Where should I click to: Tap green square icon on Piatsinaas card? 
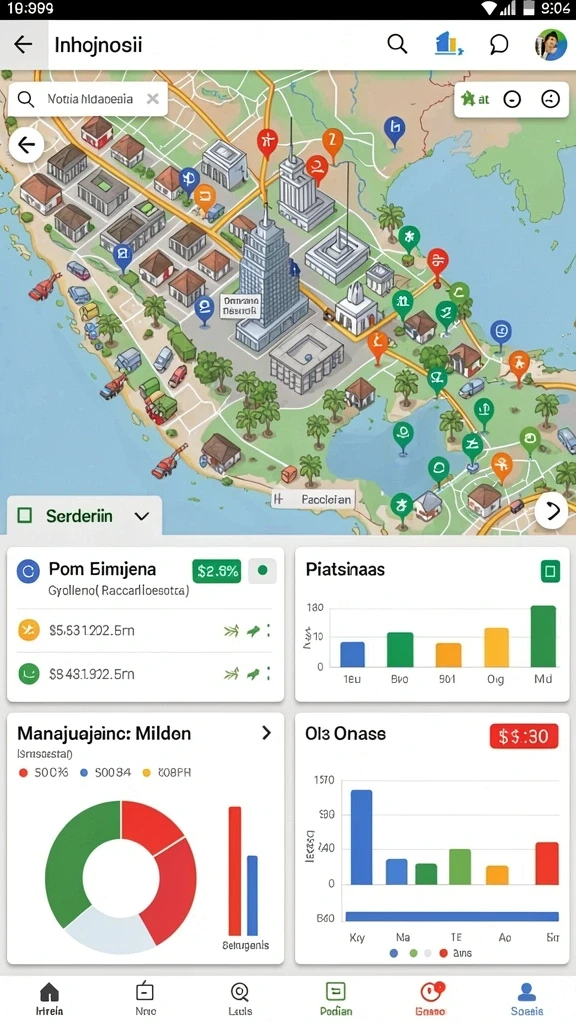tap(550, 572)
